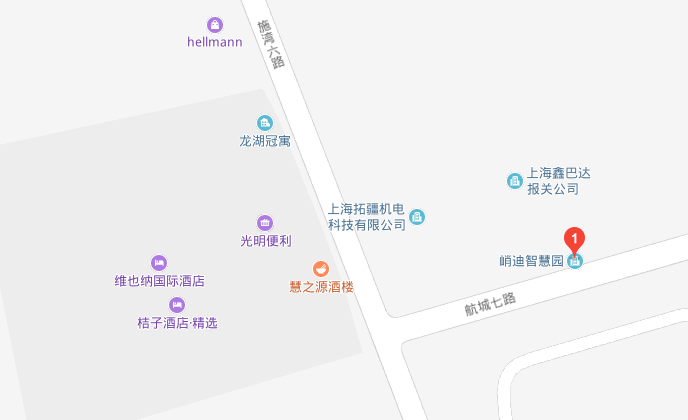This screenshot has width=688, height=420.
Task: Select the 峭迪智慧园 map point
Action: point(575,262)
